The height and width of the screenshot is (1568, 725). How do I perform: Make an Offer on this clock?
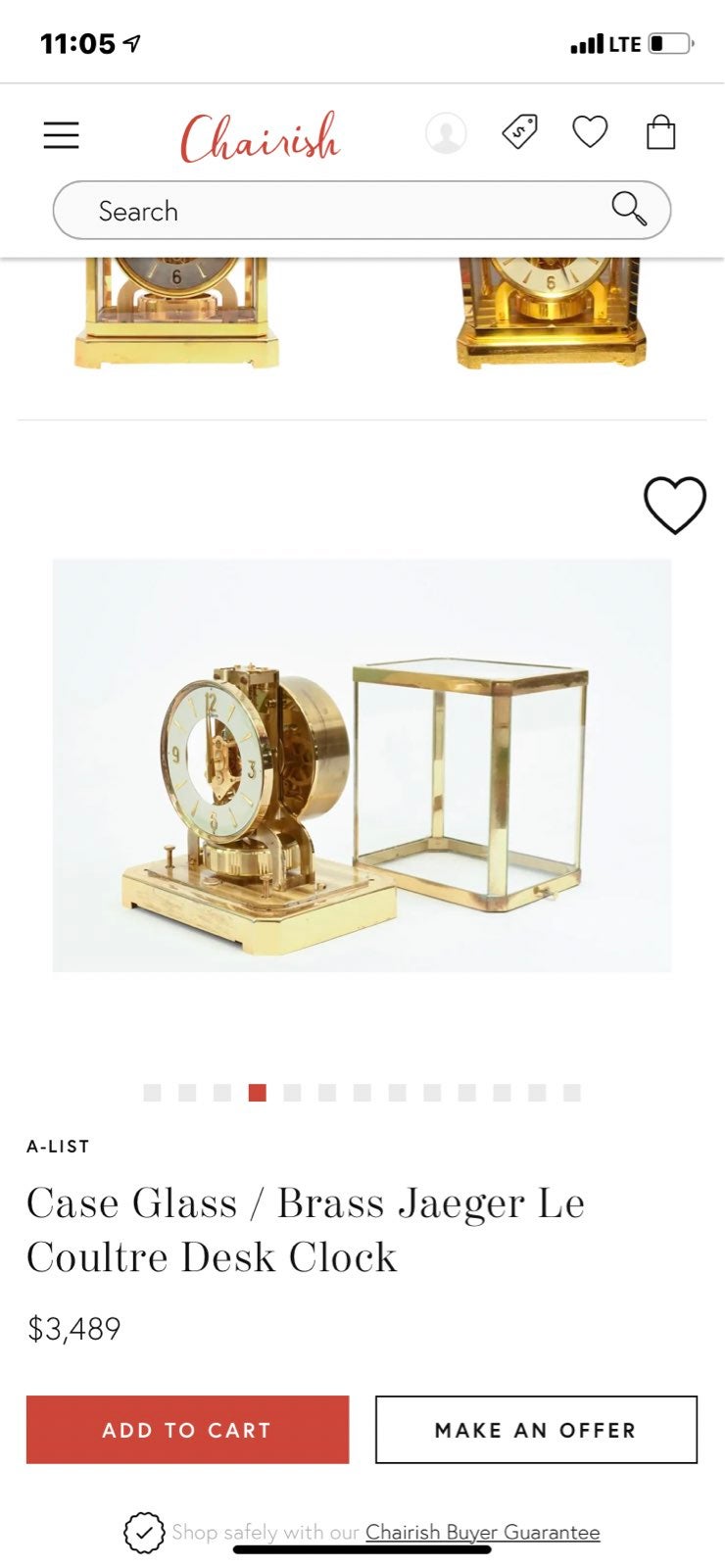click(x=536, y=1430)
